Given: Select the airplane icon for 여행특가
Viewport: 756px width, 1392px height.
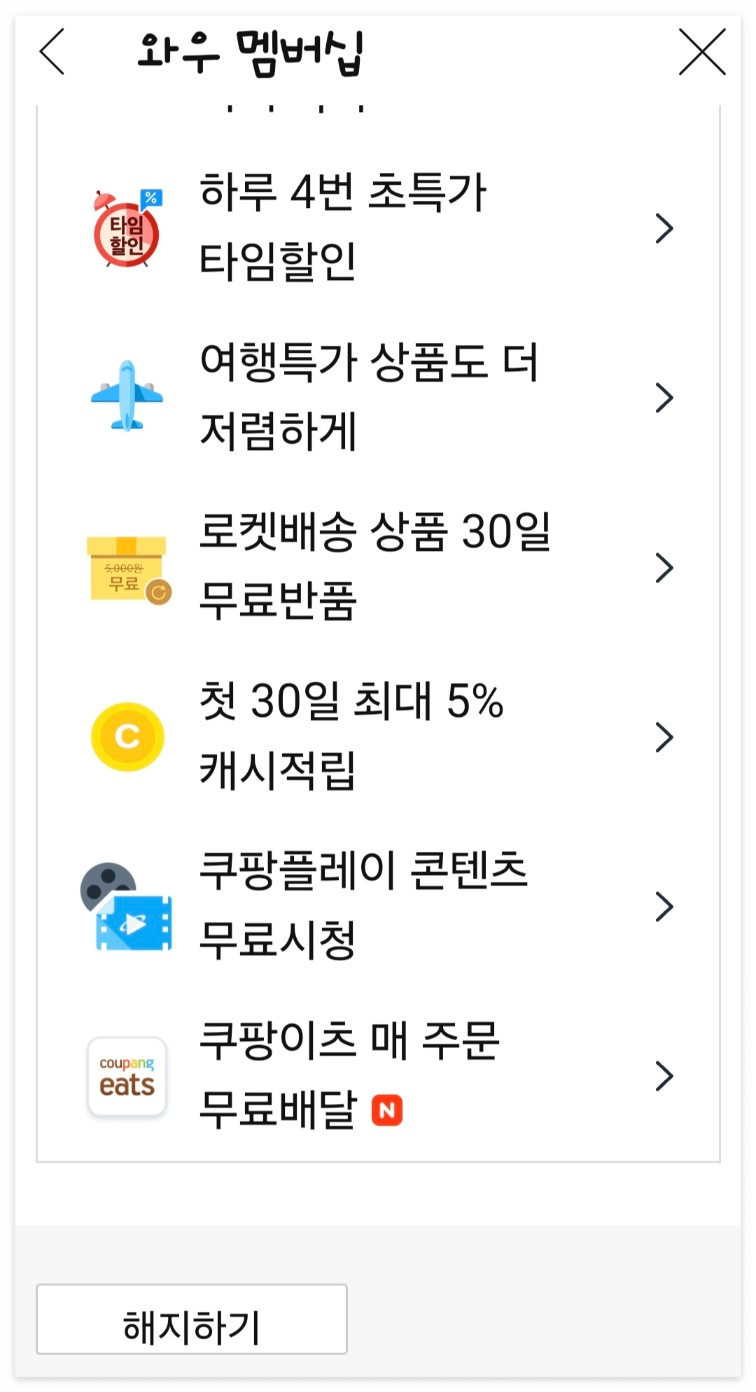Looking at the screenshot, I should tap(127, 397).
